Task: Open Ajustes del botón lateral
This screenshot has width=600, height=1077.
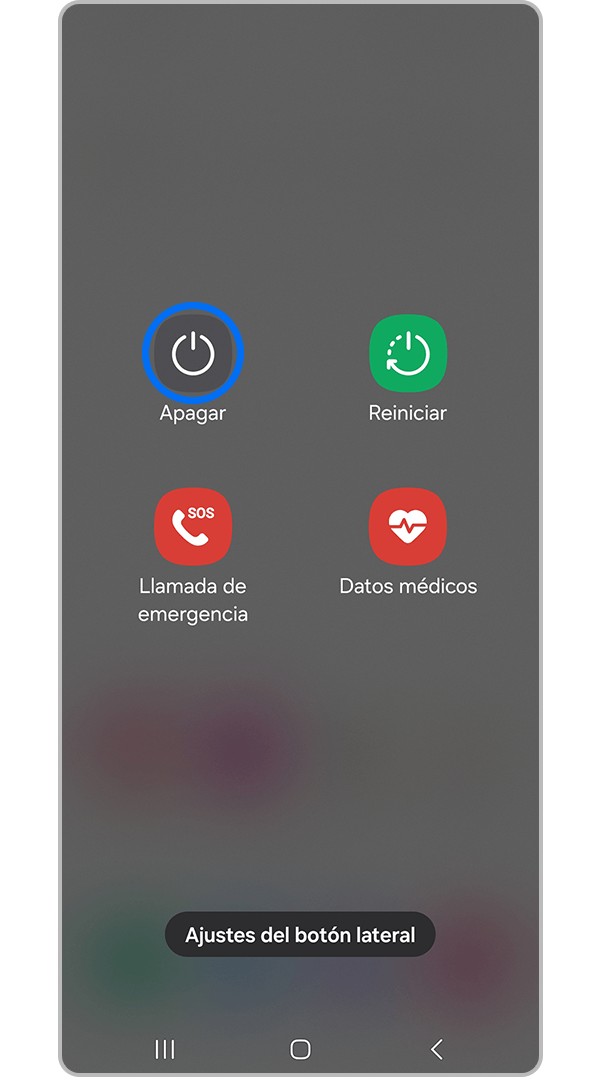Action: [x=300, y=935]
